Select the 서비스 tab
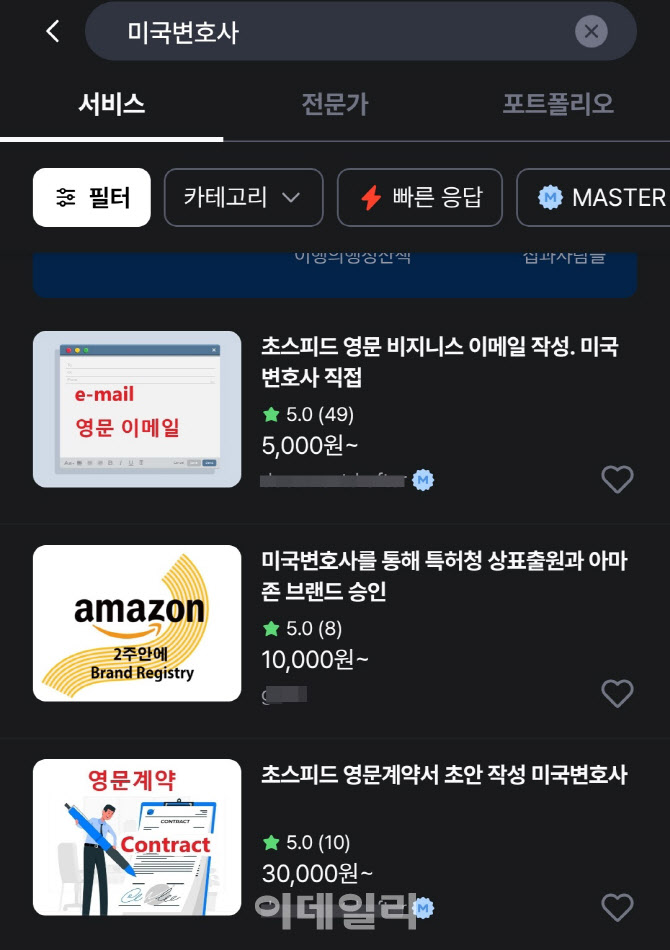This screenshot has width=670, height=950. pos(112,104)
